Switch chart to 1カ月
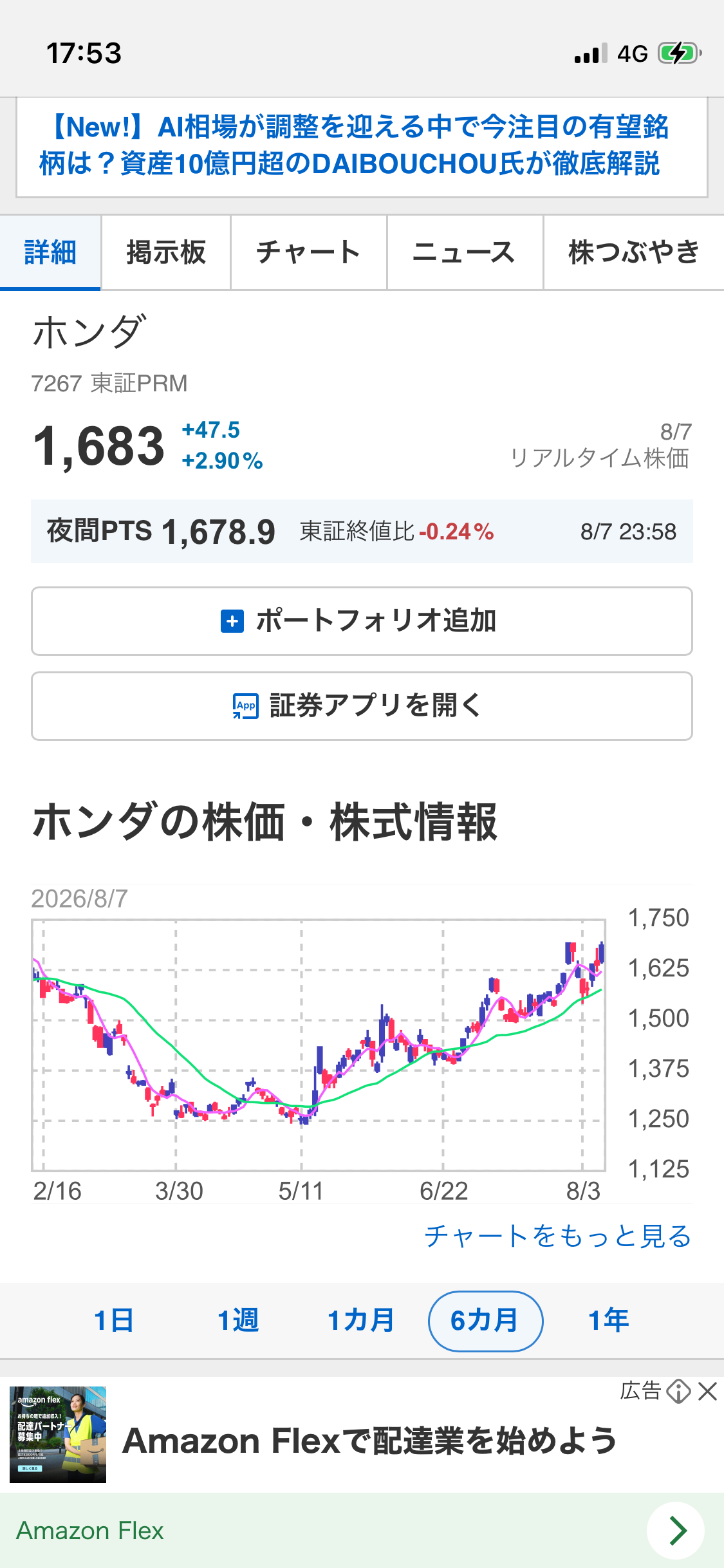724x1568 pixels. [361, 1321]
